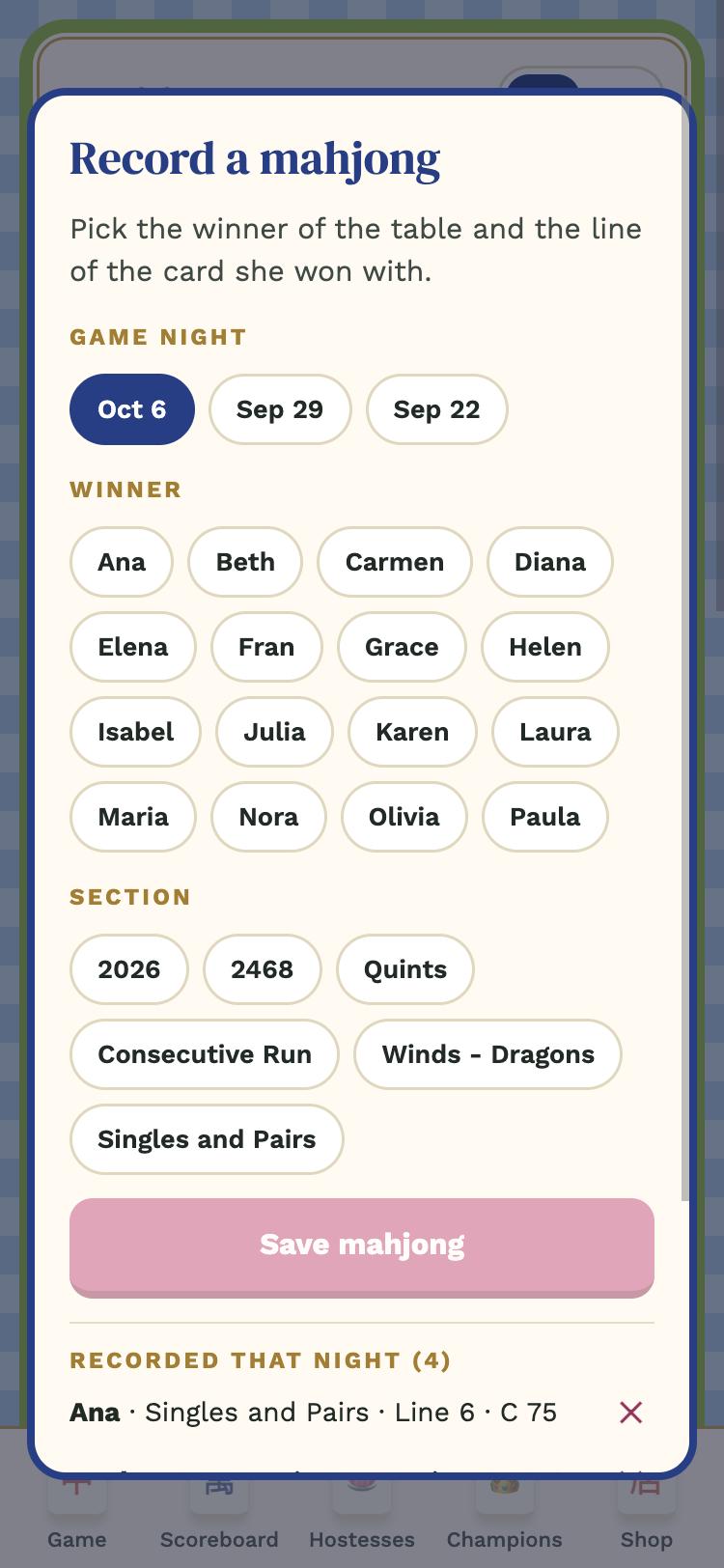
Task: Choose Singles and Pairs section
Action: [x=207, y=1139]
